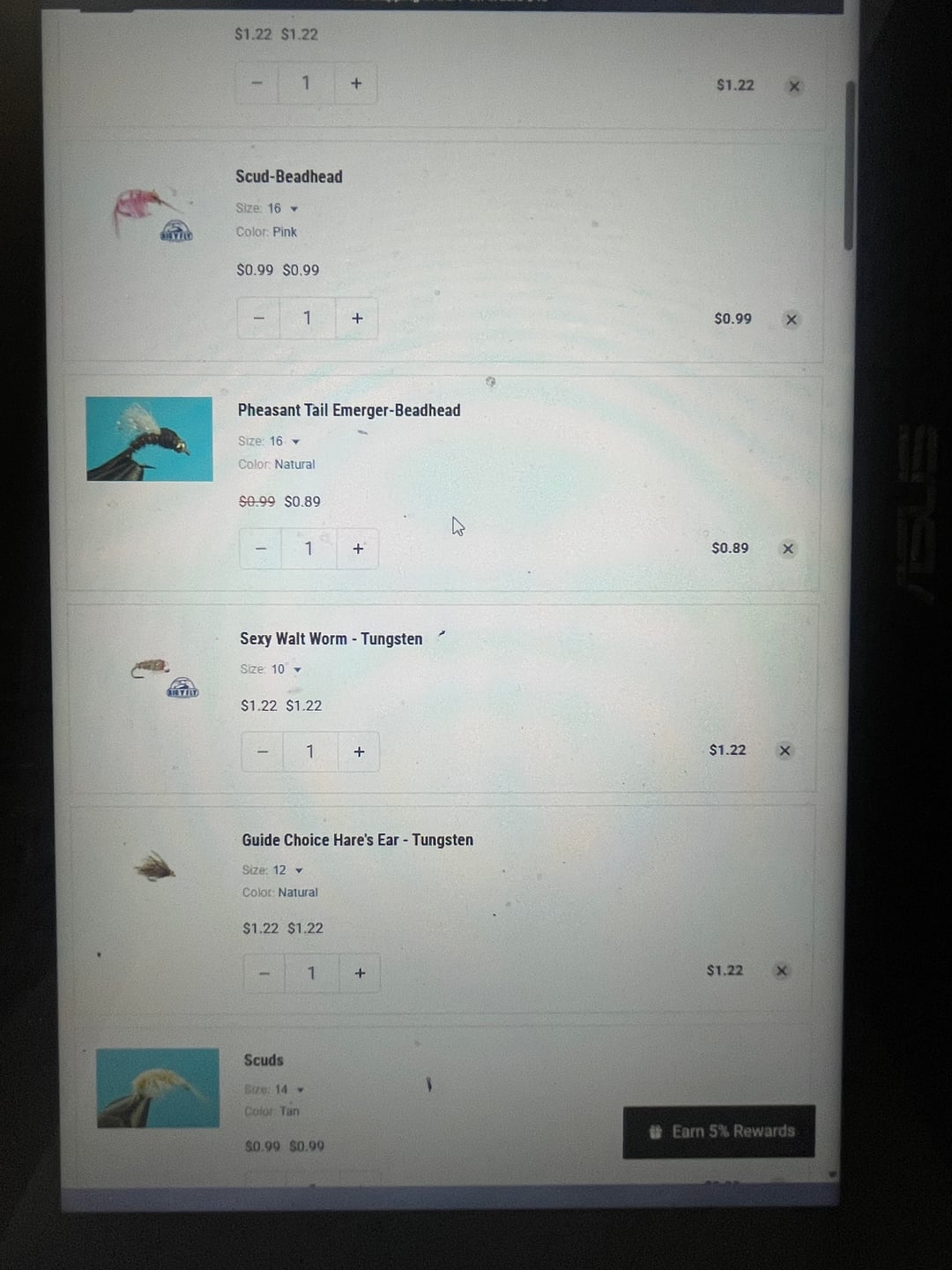Image resolution: width=952 pixels, height=1270 pixels.
Task: Remove Guide Choice Hare's Ear from cart
Action: tap(781, 971)
